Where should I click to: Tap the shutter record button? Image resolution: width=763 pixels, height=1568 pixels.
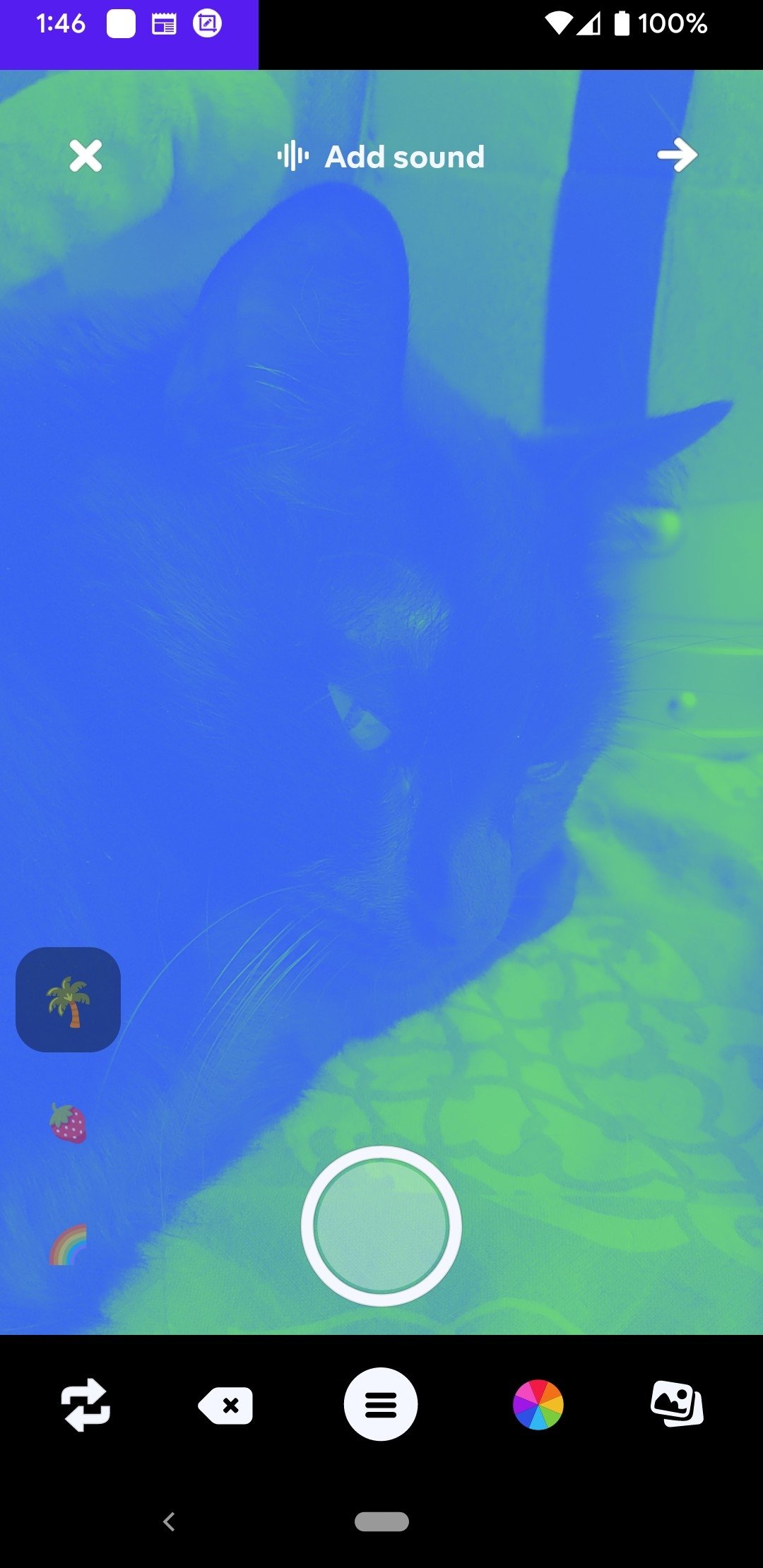(x=381, y=1227)
